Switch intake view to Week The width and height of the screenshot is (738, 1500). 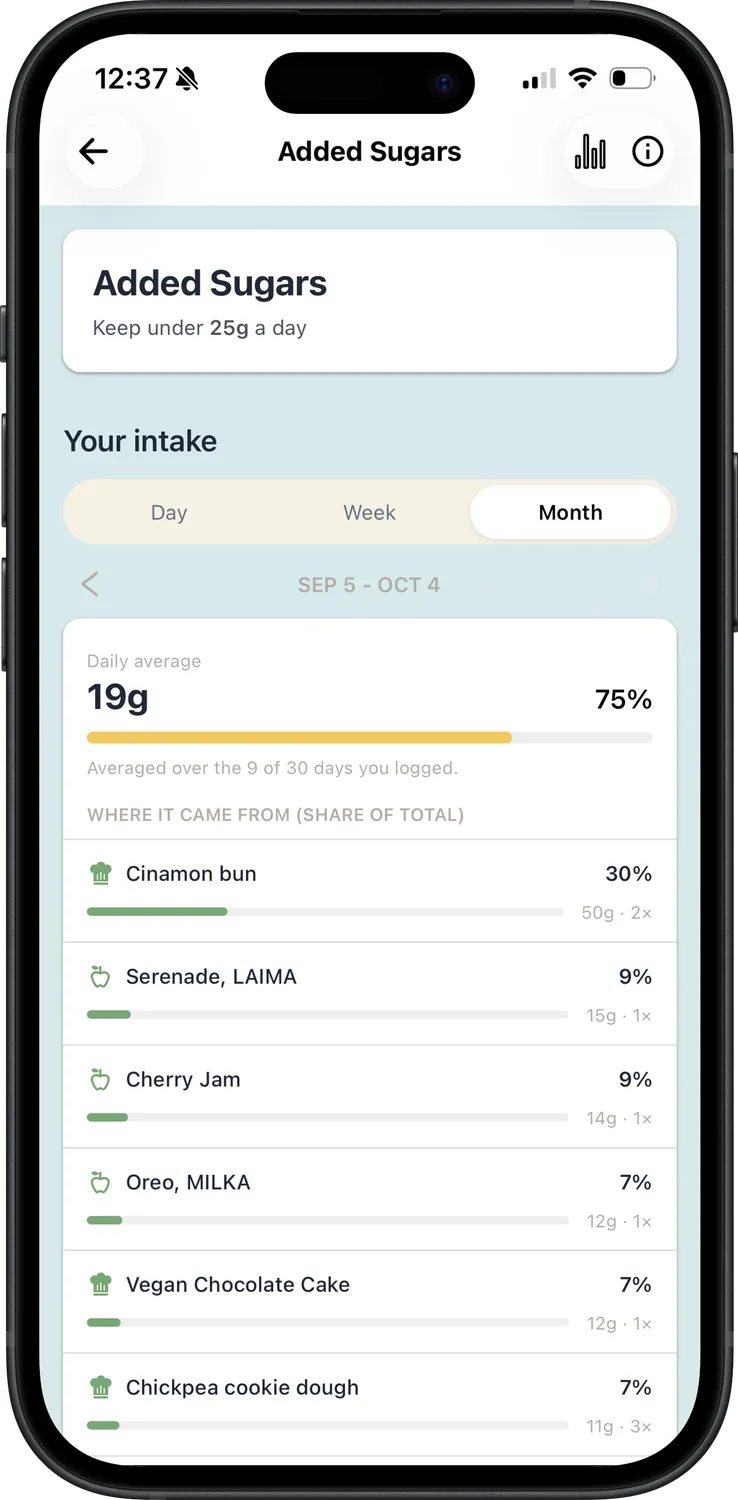[x=369, y=512]
